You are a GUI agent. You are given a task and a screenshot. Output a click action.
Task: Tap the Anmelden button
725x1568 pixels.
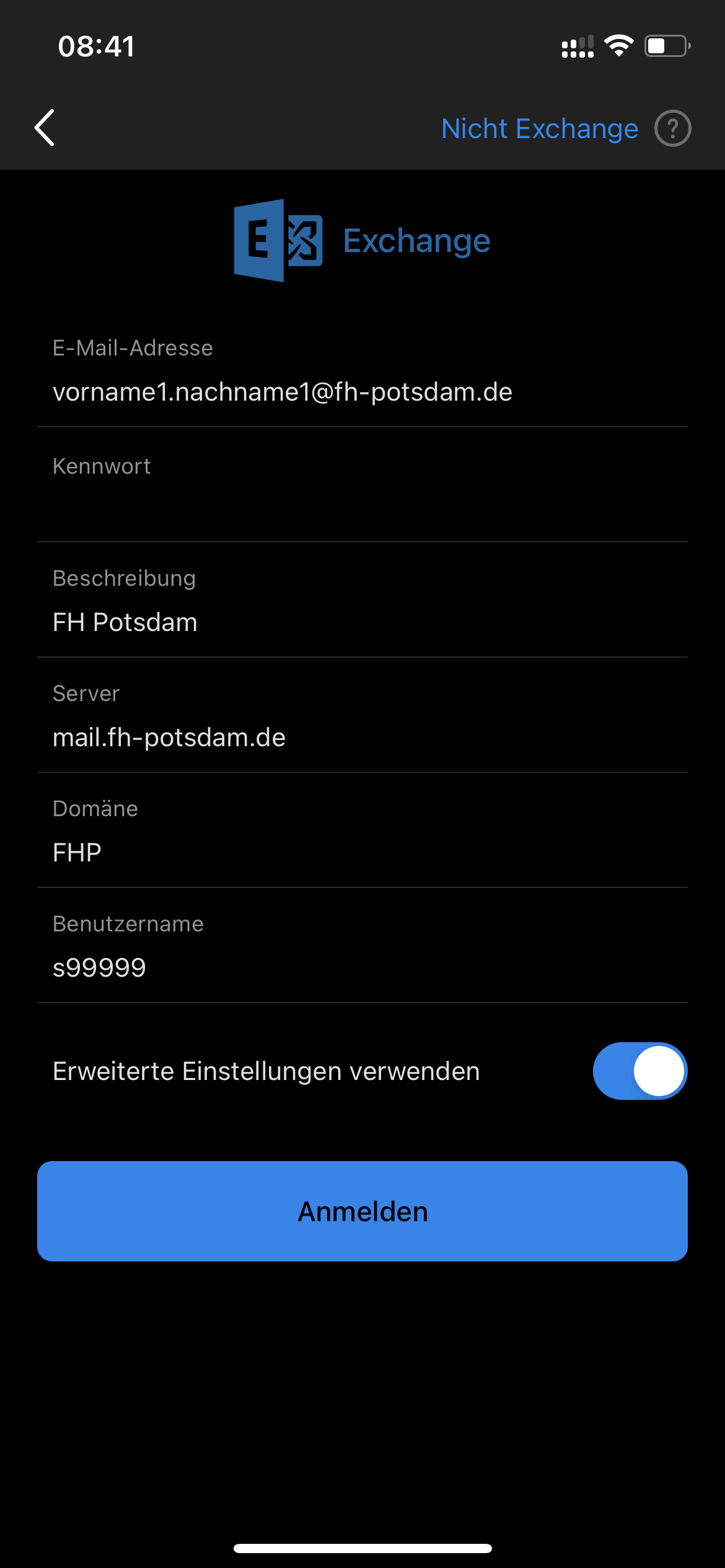tap(362, 1211)
